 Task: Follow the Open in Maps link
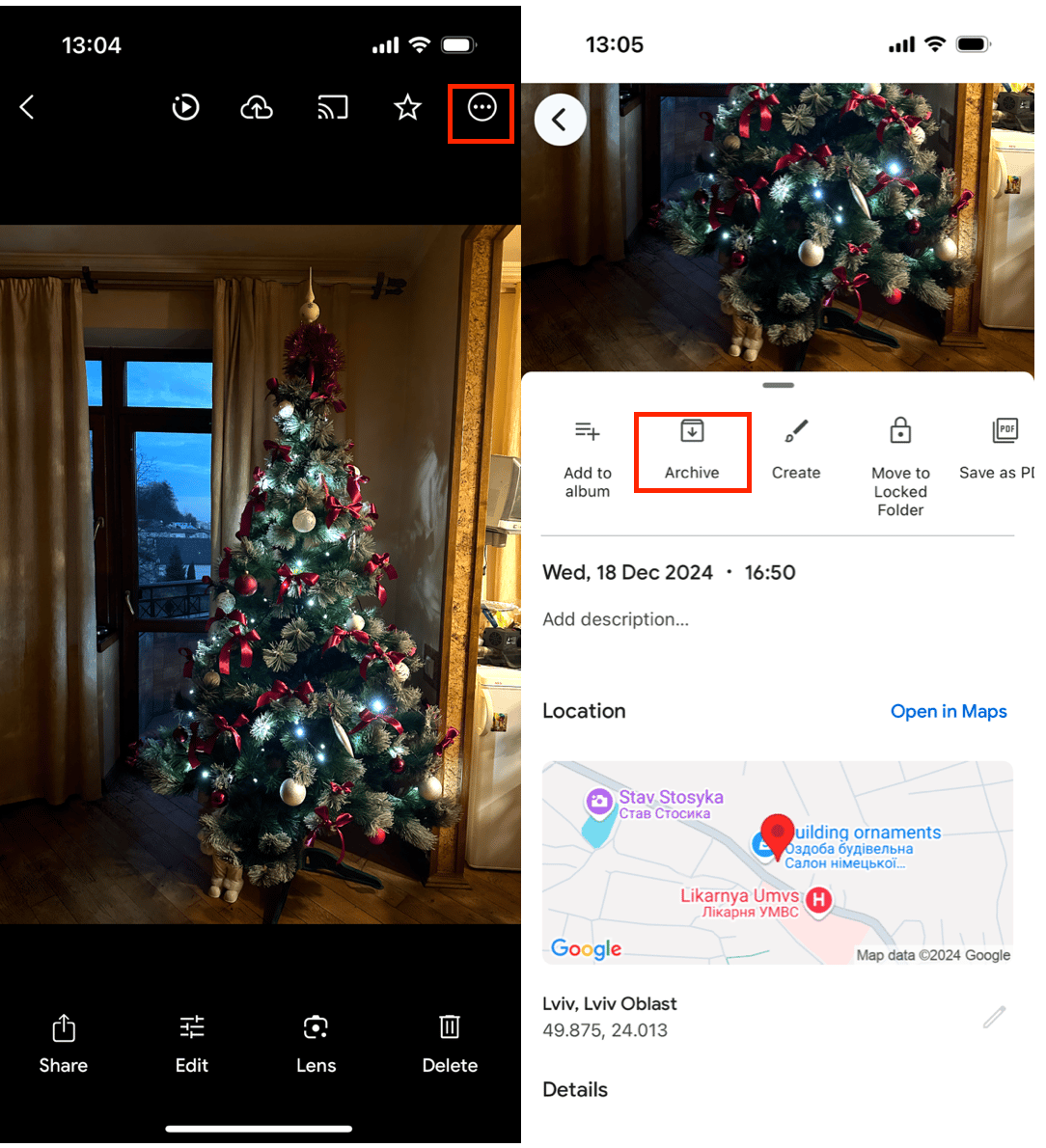[x=948, y=711]
